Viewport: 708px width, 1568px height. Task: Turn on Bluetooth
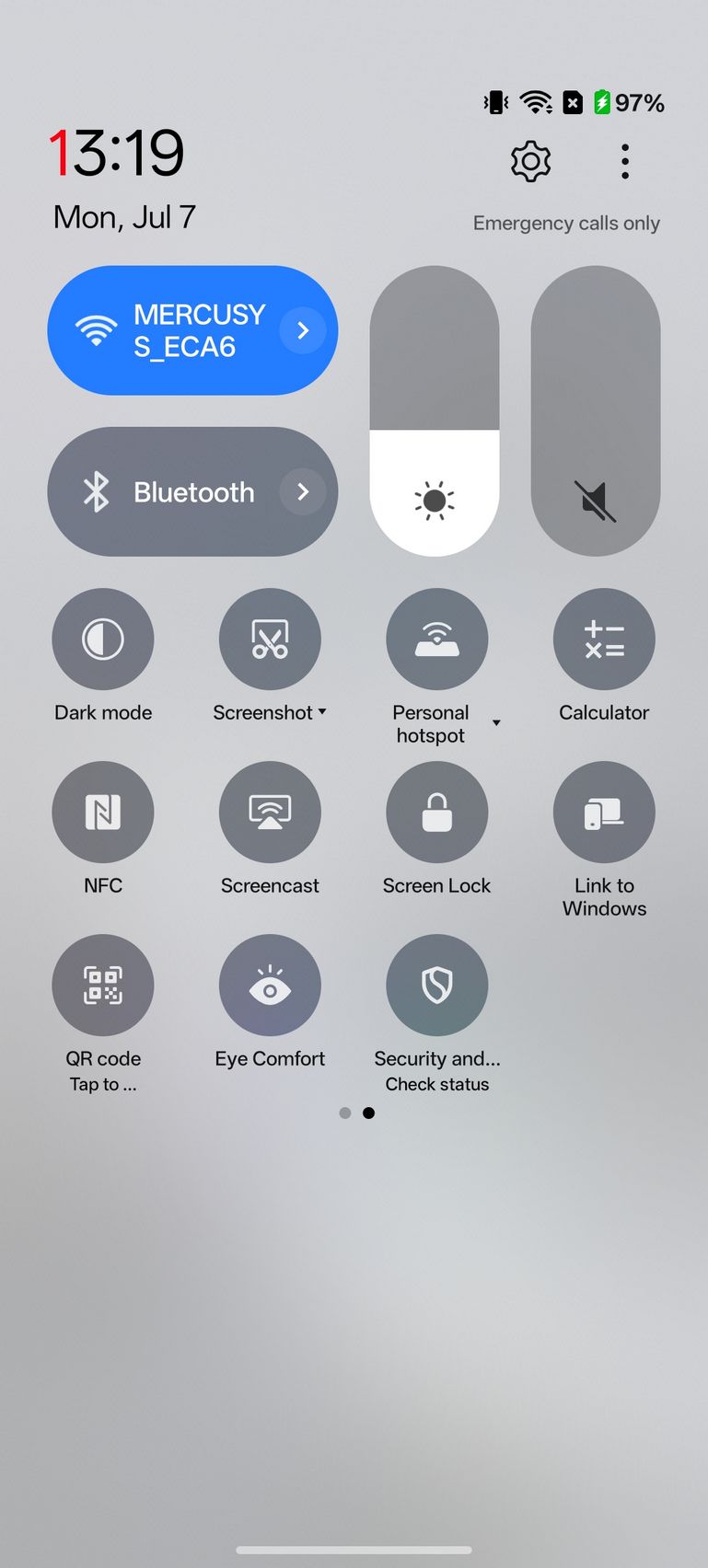192,491
